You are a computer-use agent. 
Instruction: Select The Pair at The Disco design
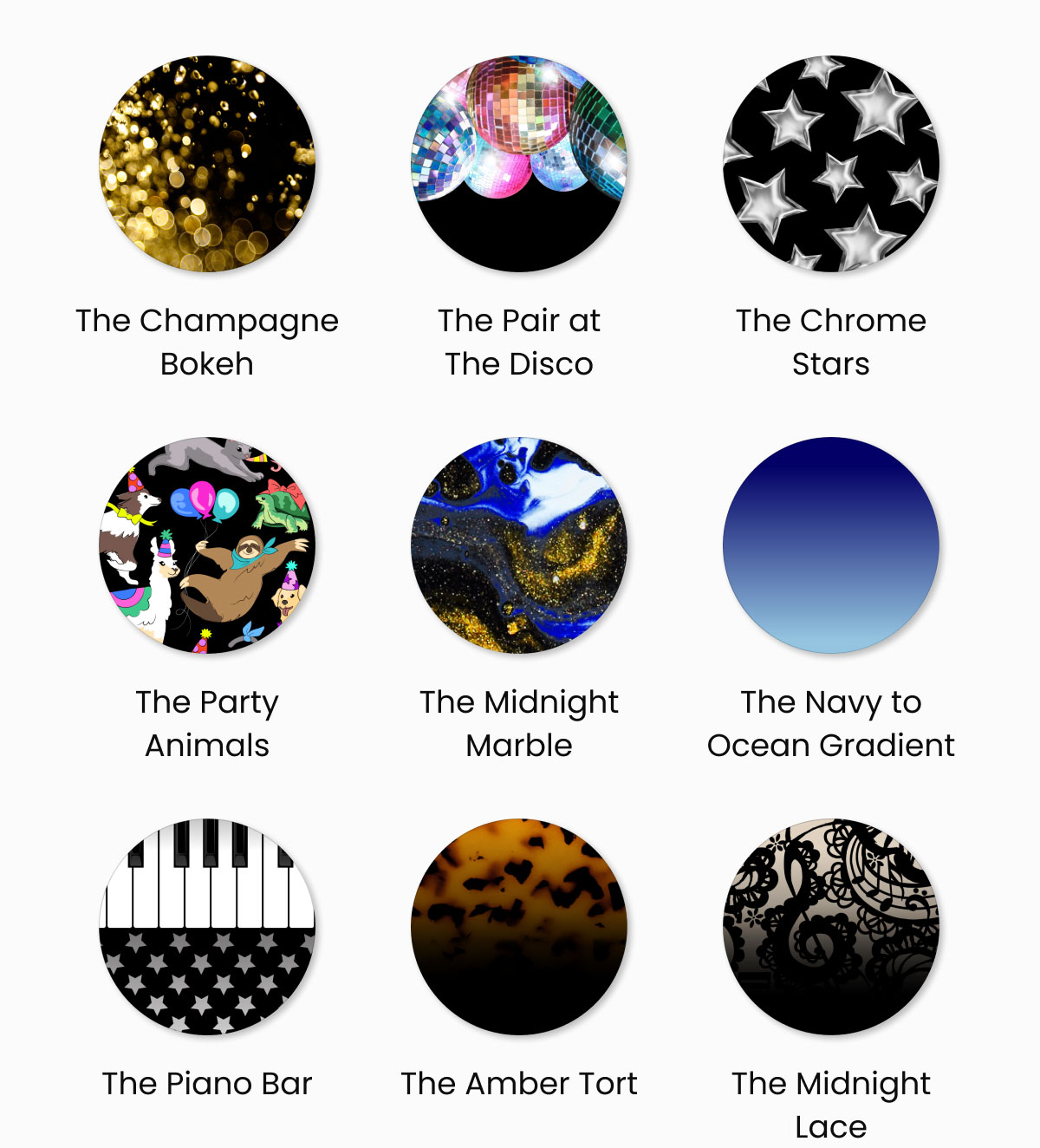pos(519,164)
